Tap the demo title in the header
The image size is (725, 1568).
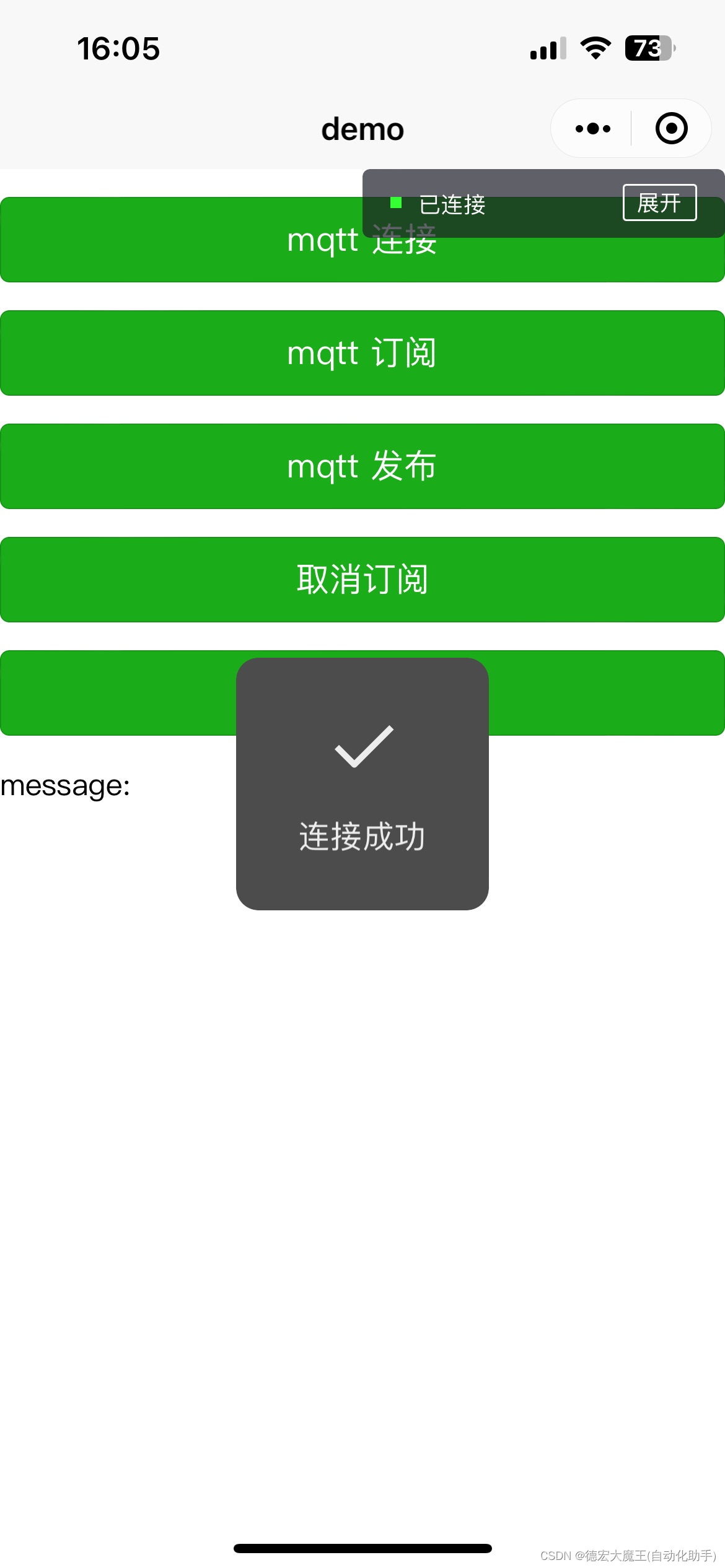[362, 128]
